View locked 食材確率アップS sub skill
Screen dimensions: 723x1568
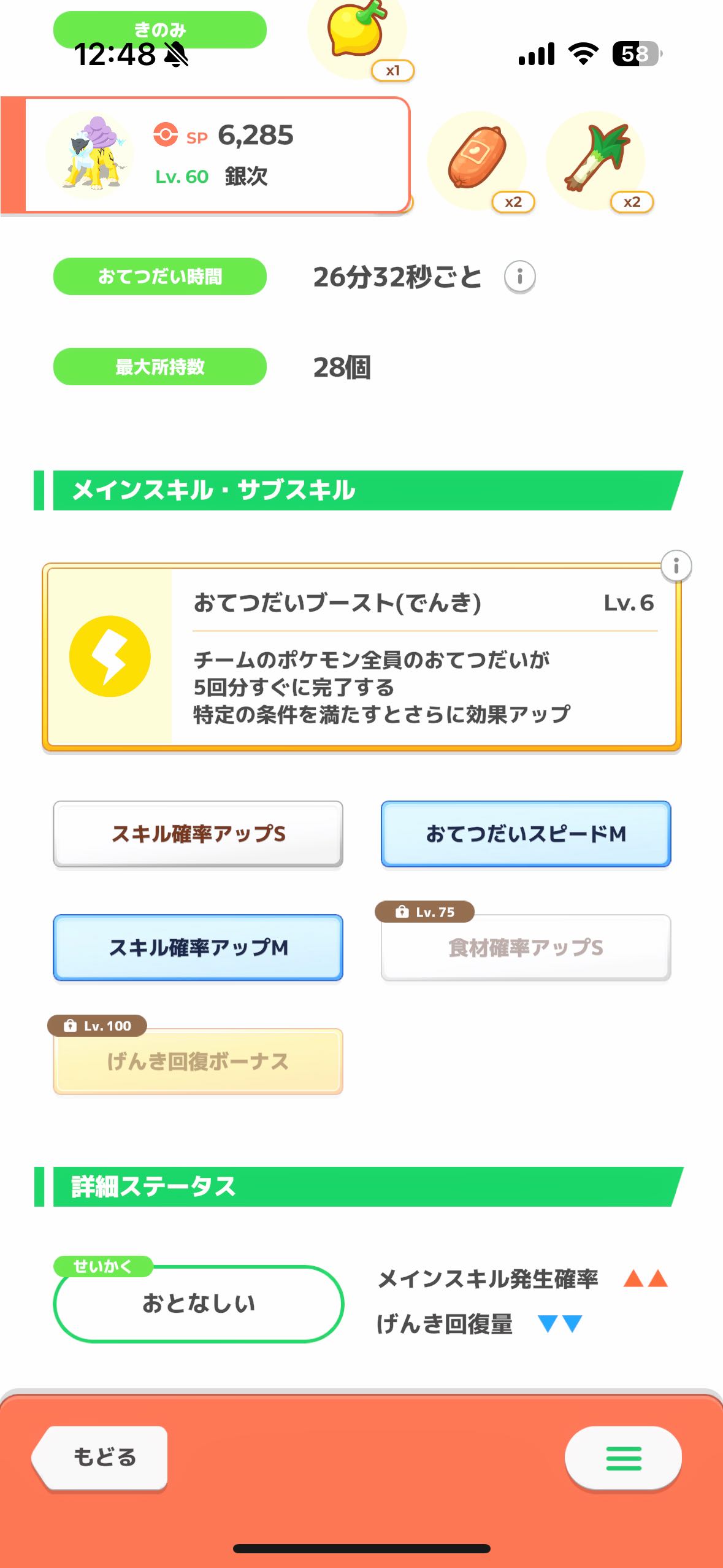coord(526,947)
